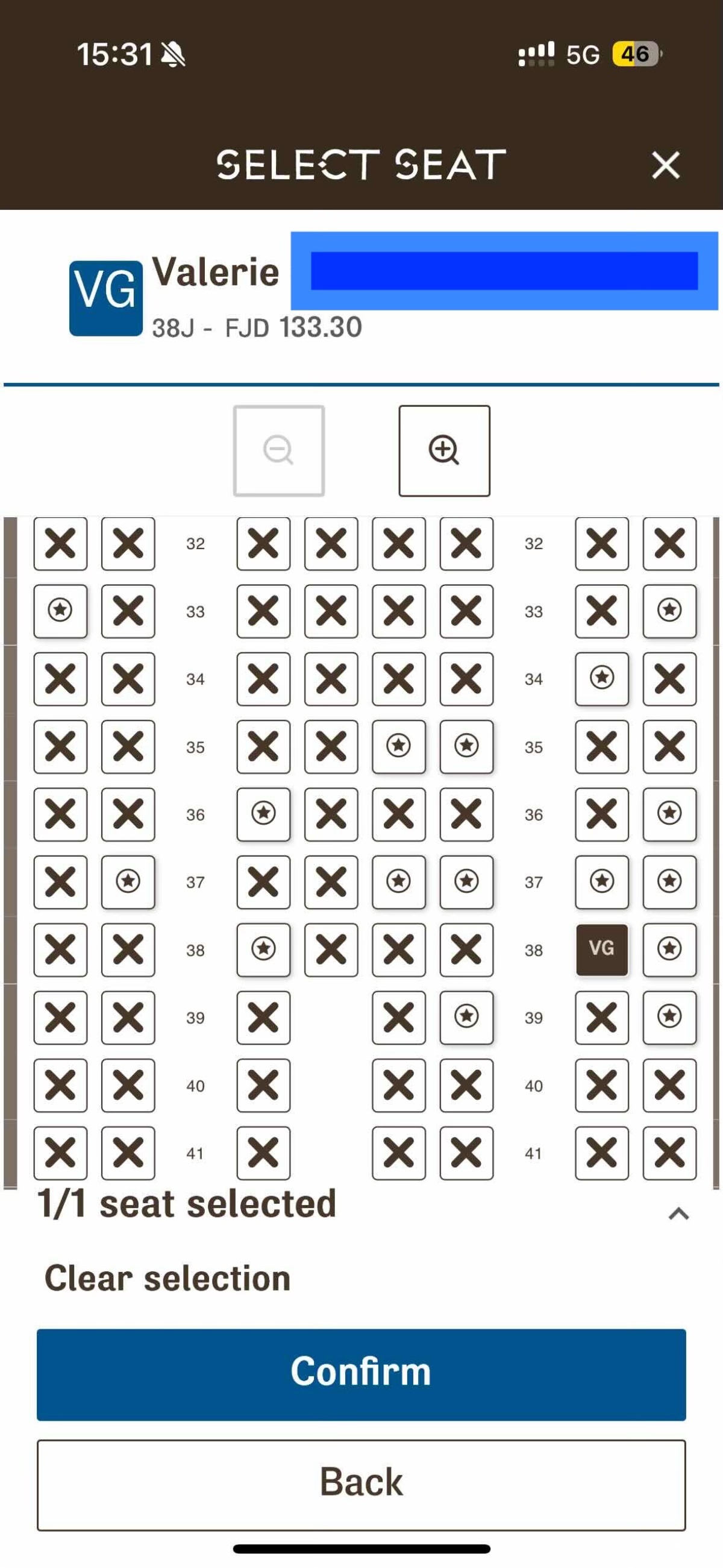723x1568 pixels.
Task: Deselect the VG seat in row 38
Action: [x=601, y=949]
